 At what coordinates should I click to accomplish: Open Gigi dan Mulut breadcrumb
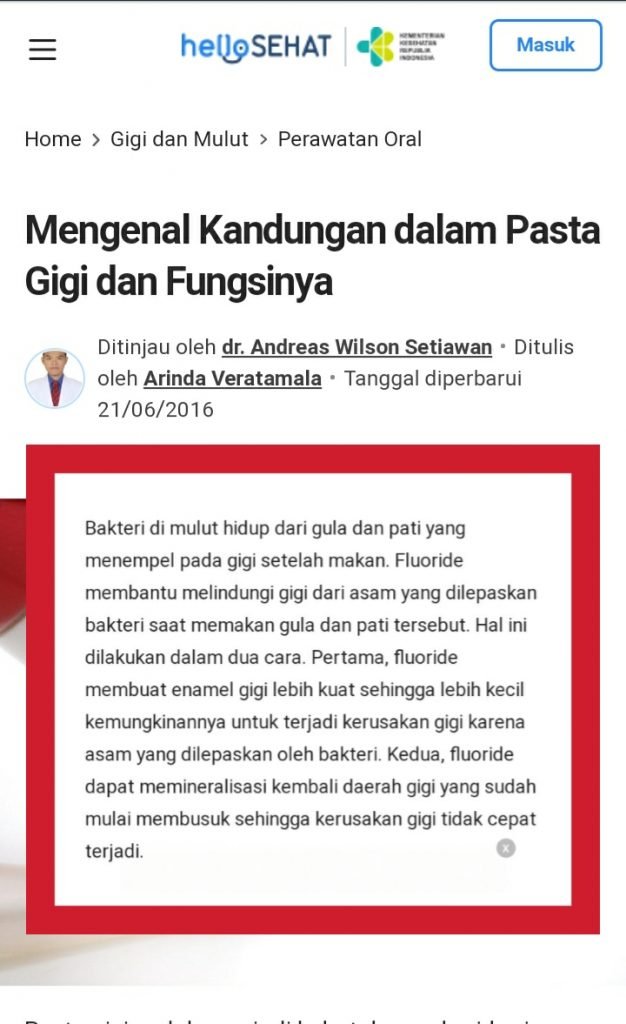pyautogui.click(x=179, y=139)
